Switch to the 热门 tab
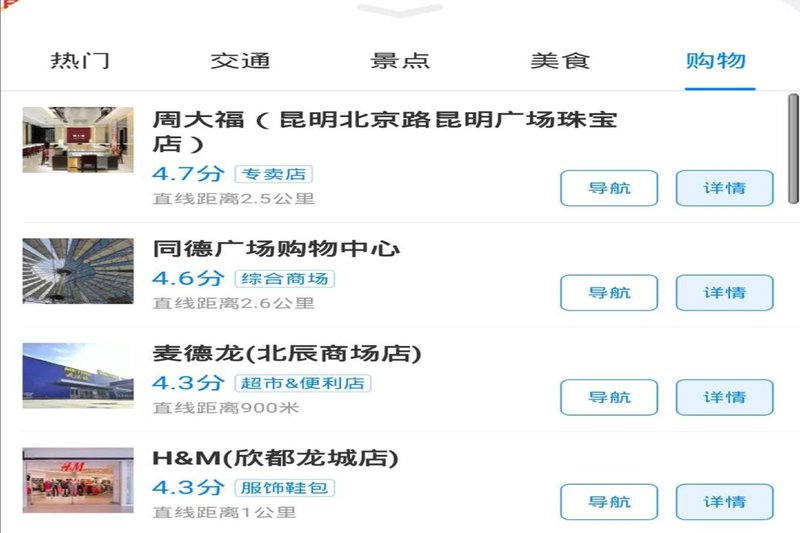This screenshot has height=533, width=800. coord(80,60)
